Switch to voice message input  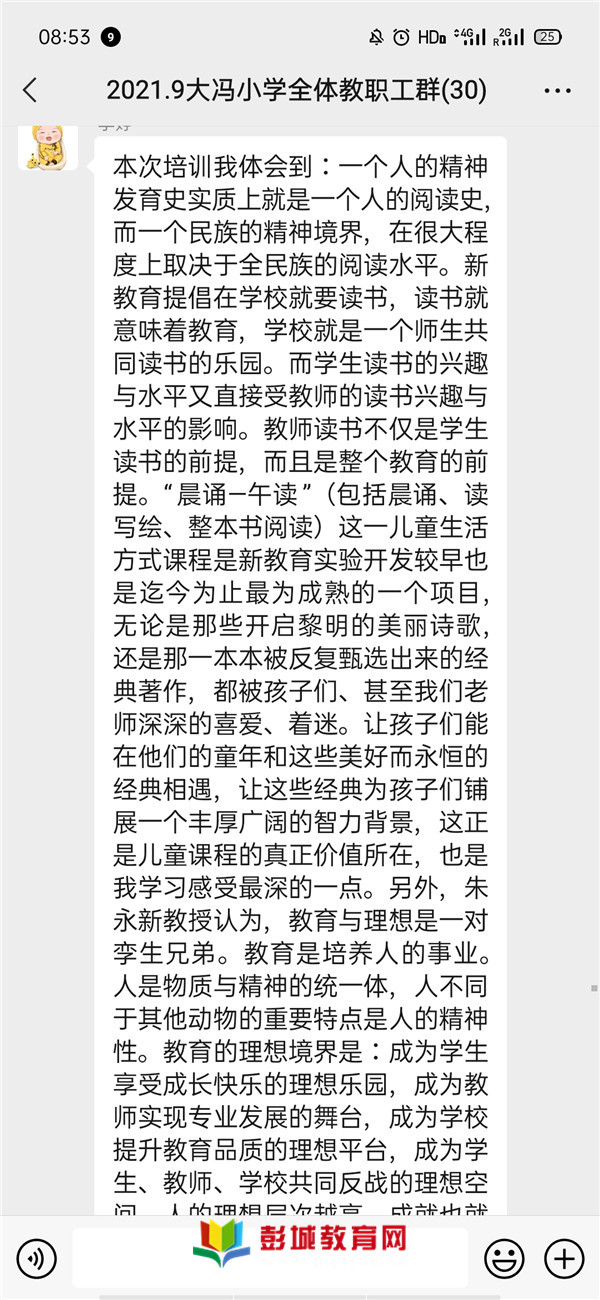tap(37, 1257)
